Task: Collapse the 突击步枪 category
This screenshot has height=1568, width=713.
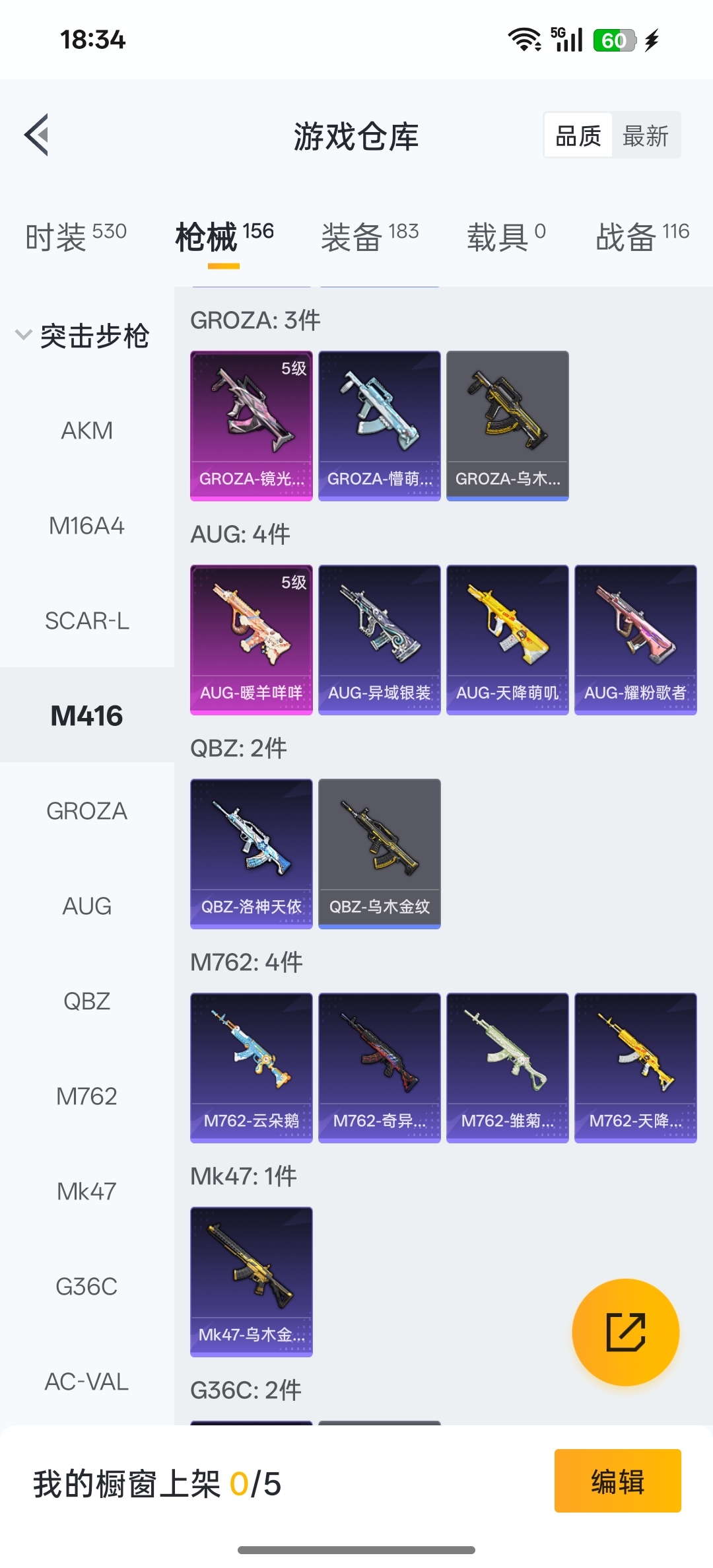Action: (83, 336)
